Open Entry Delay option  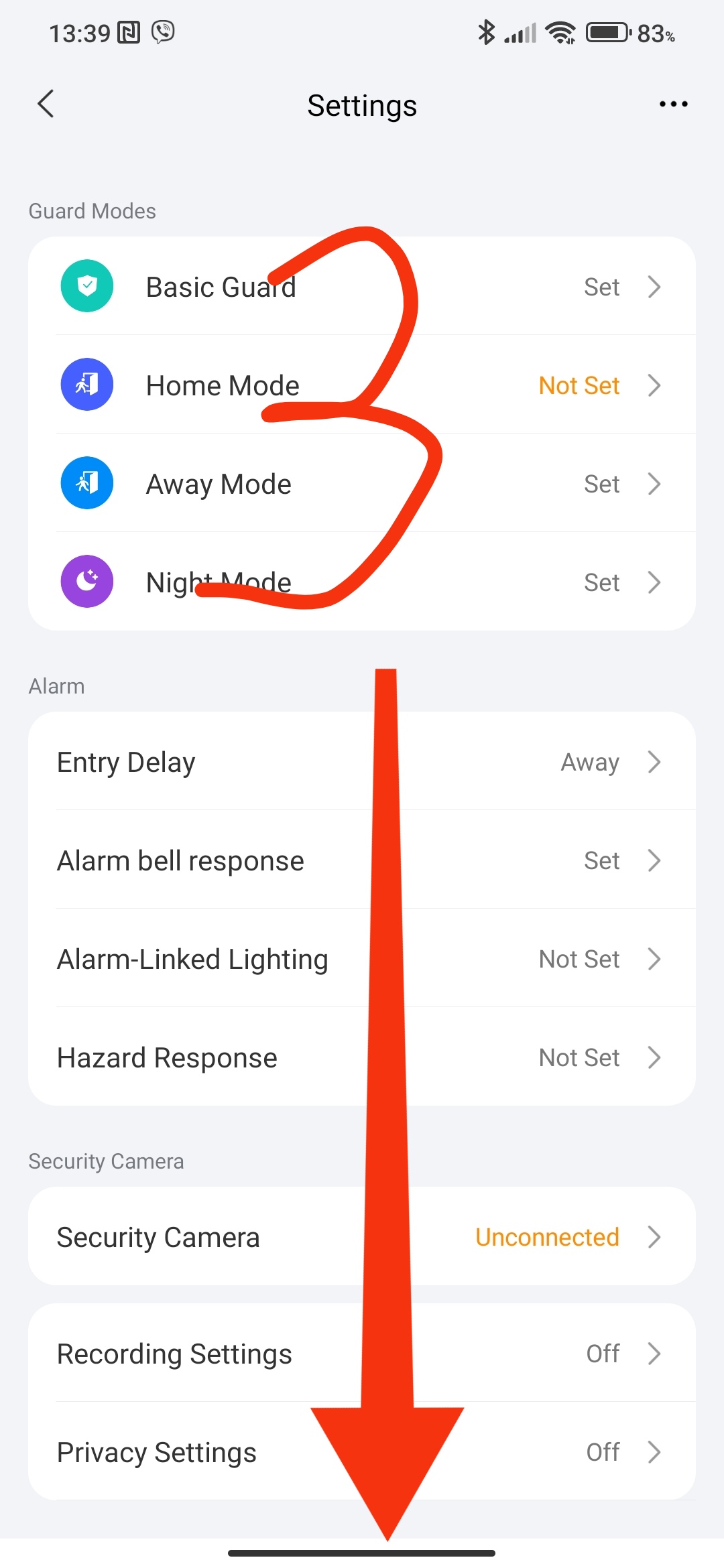point(362,762)
